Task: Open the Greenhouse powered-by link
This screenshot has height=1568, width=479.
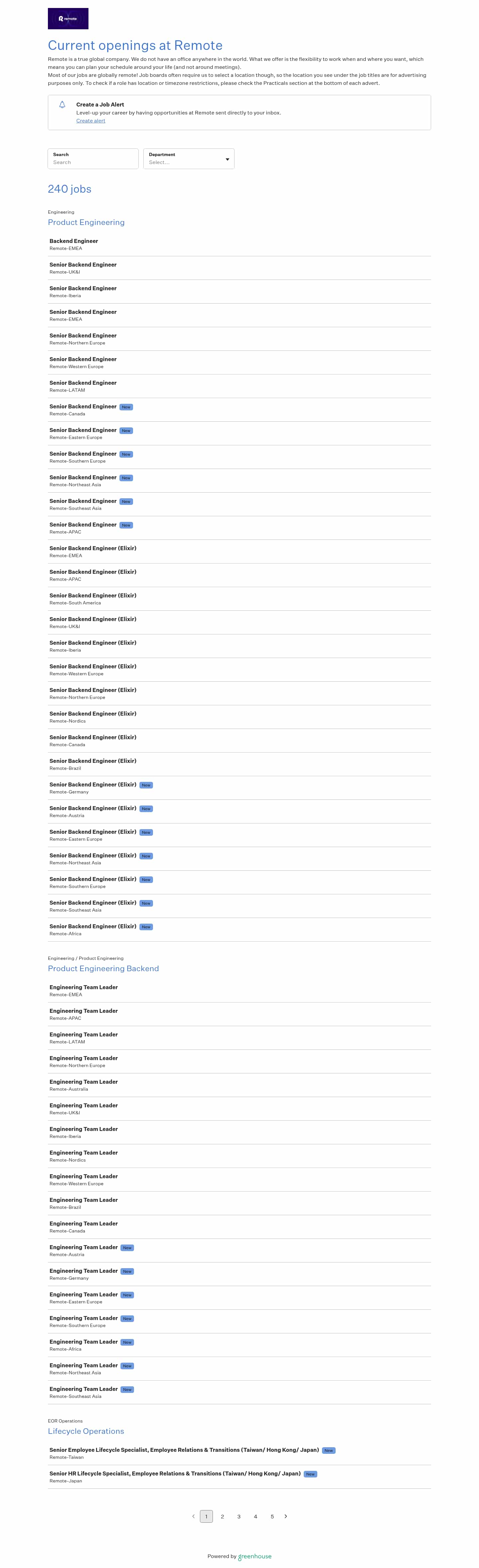Action: pyautogui.click(x=254, y=1556)
